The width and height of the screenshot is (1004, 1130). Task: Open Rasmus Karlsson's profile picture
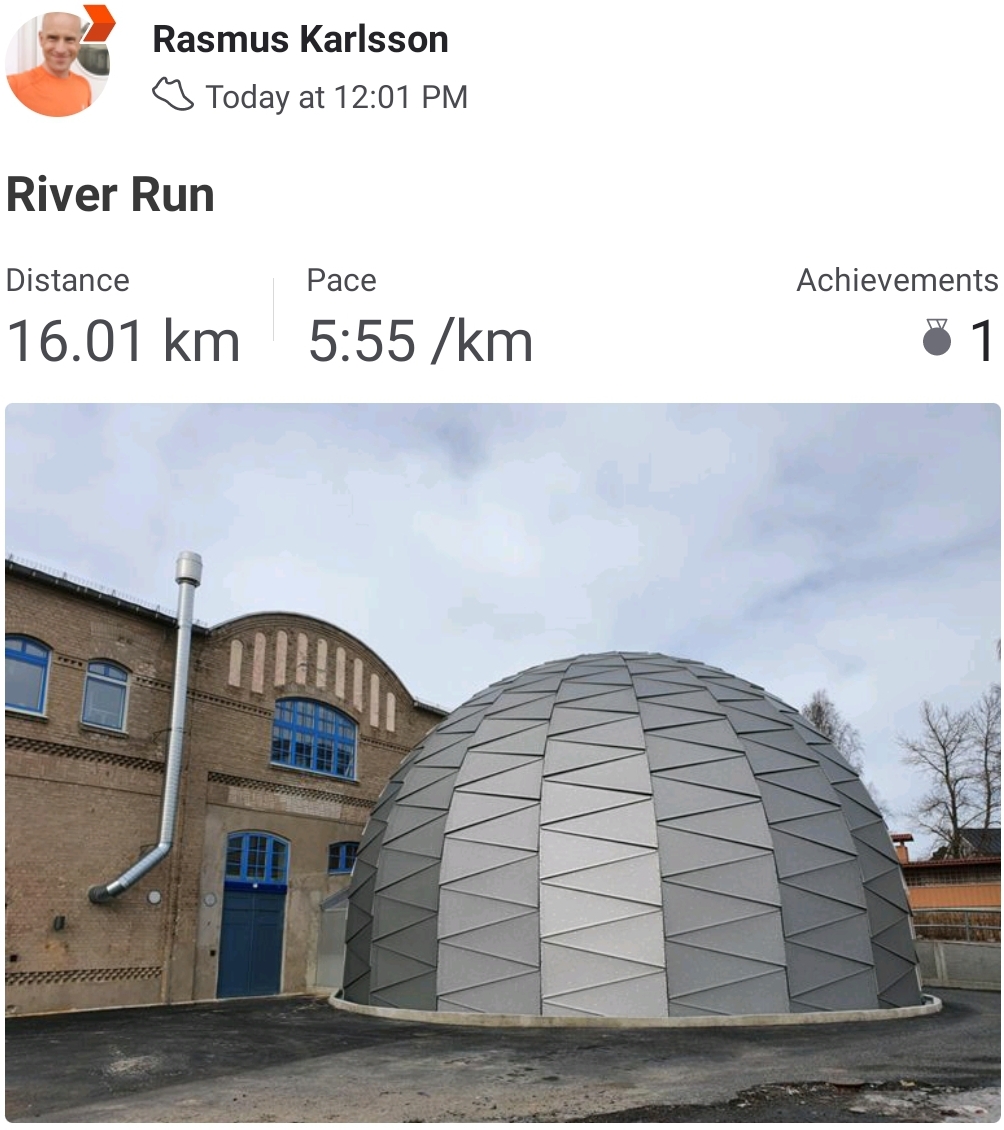(x=56, y=64)
